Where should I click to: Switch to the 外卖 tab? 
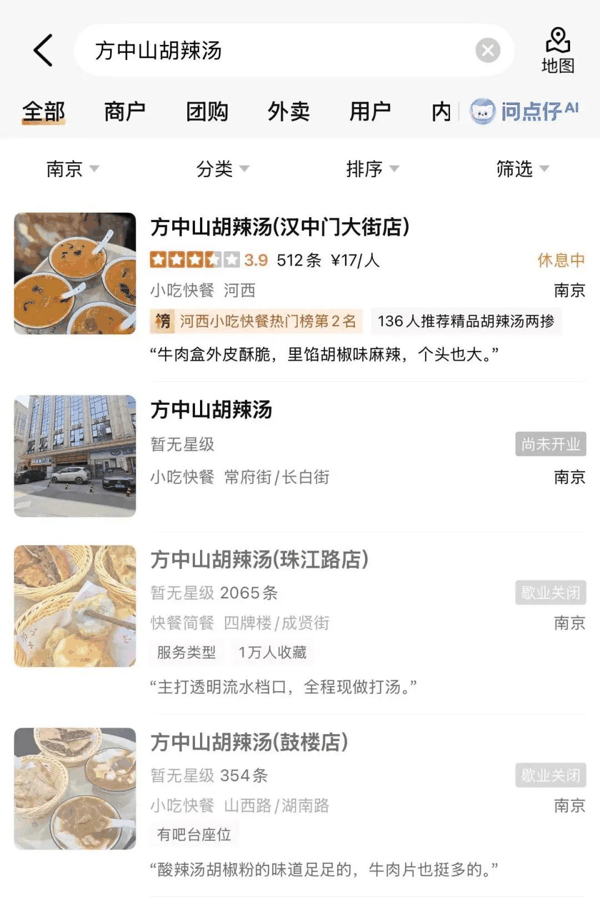[289, 111]
